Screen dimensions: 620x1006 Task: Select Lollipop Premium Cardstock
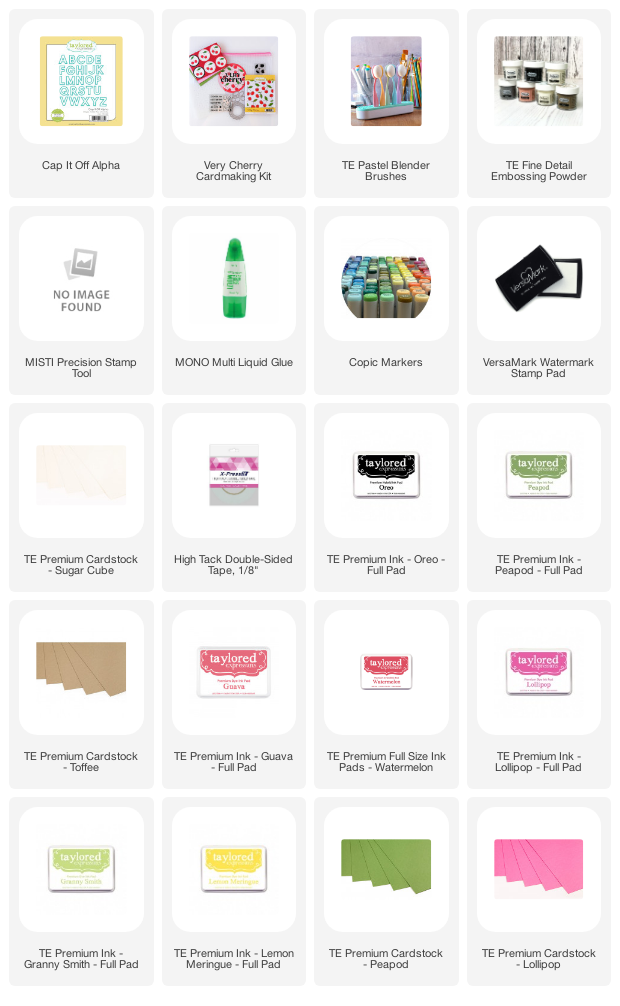point(539,891)
